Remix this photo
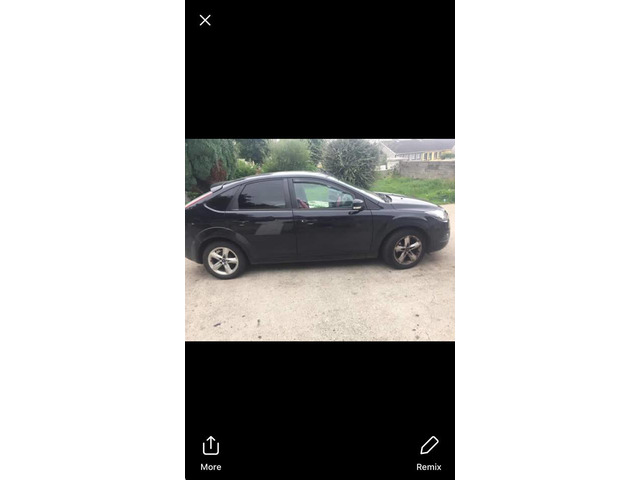Image resolution: width=640 pixels, height=480 pixels. click(429, 451)
